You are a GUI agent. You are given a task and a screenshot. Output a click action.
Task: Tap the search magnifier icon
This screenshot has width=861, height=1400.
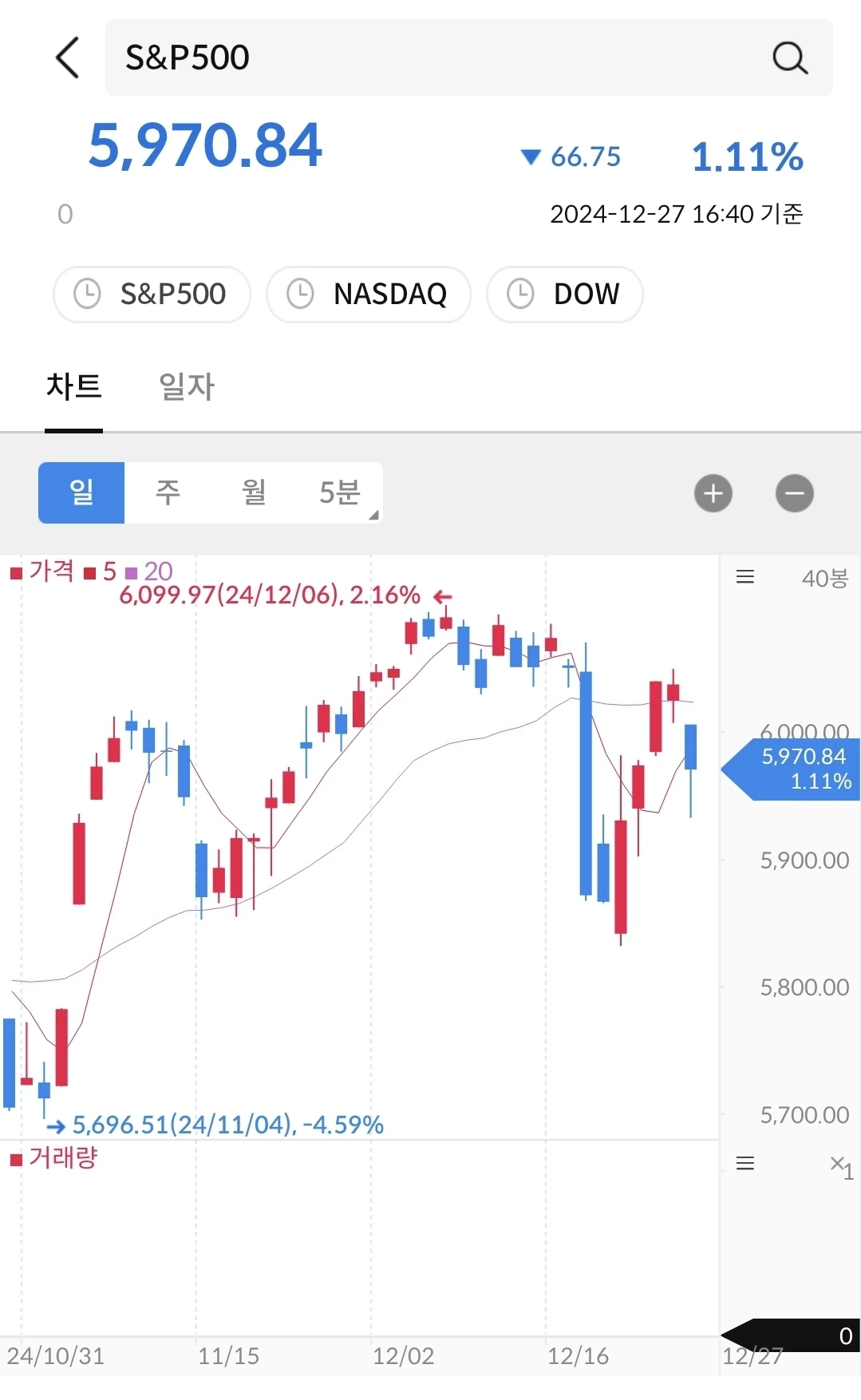point(790,57)
